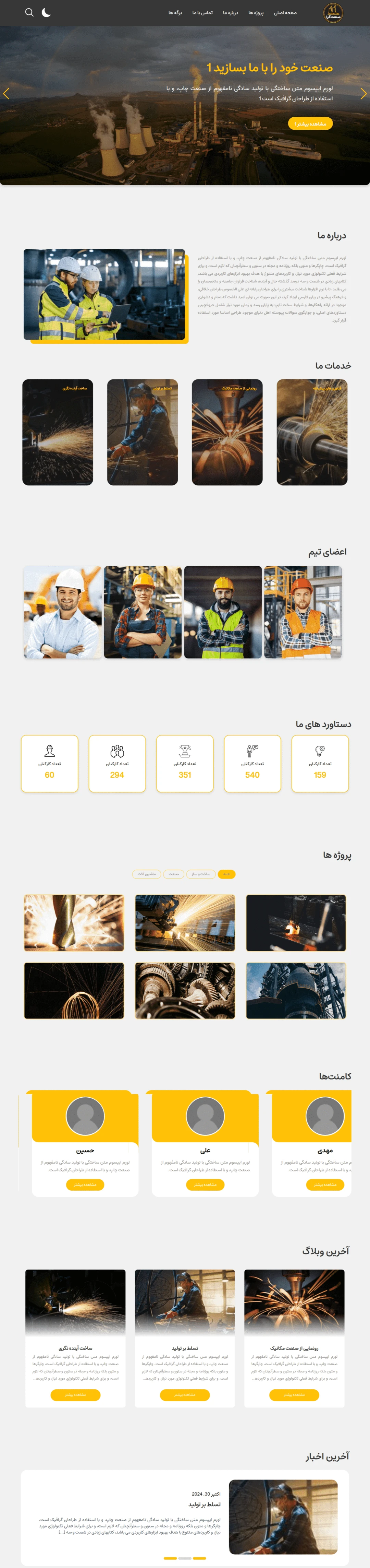Show previous hero slide with left arrow
370x1568 pixels.
(x=7, y=94)
